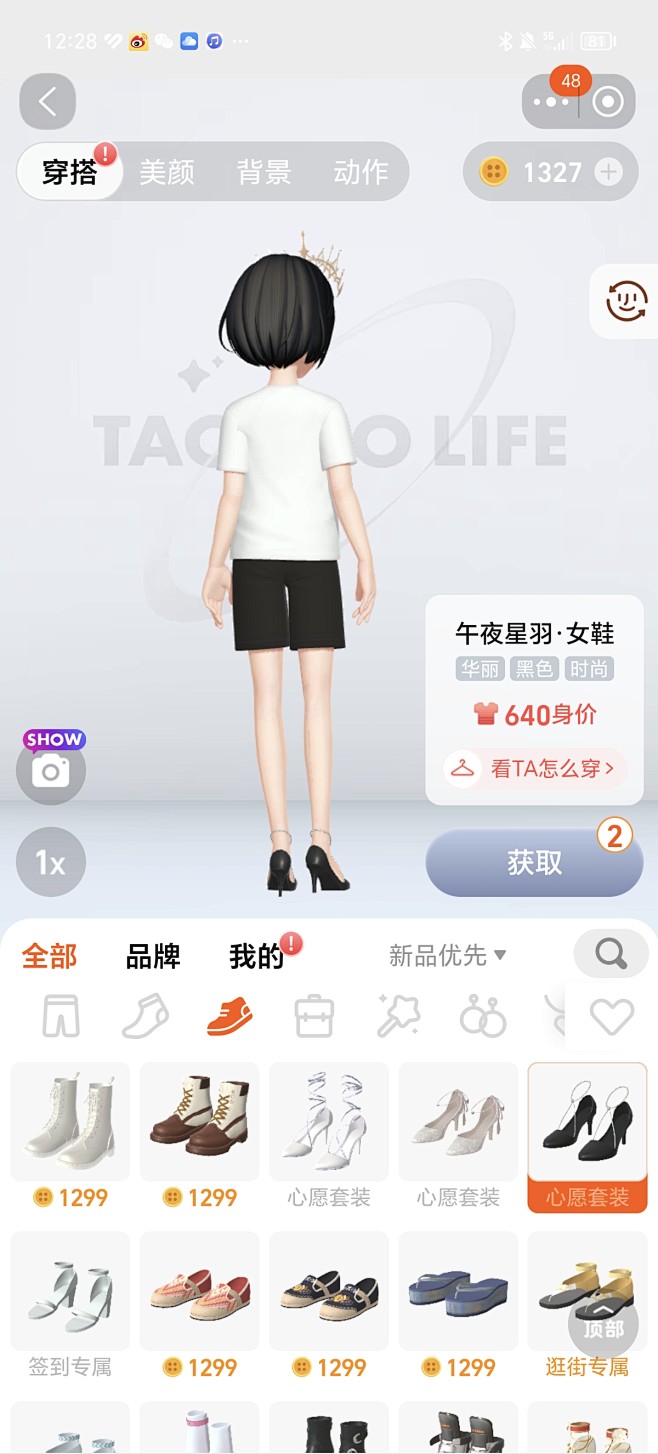Screen dimensions: 658x1454
Task: Open the three-dot mini program menu
Action: [x=551, y=102]
